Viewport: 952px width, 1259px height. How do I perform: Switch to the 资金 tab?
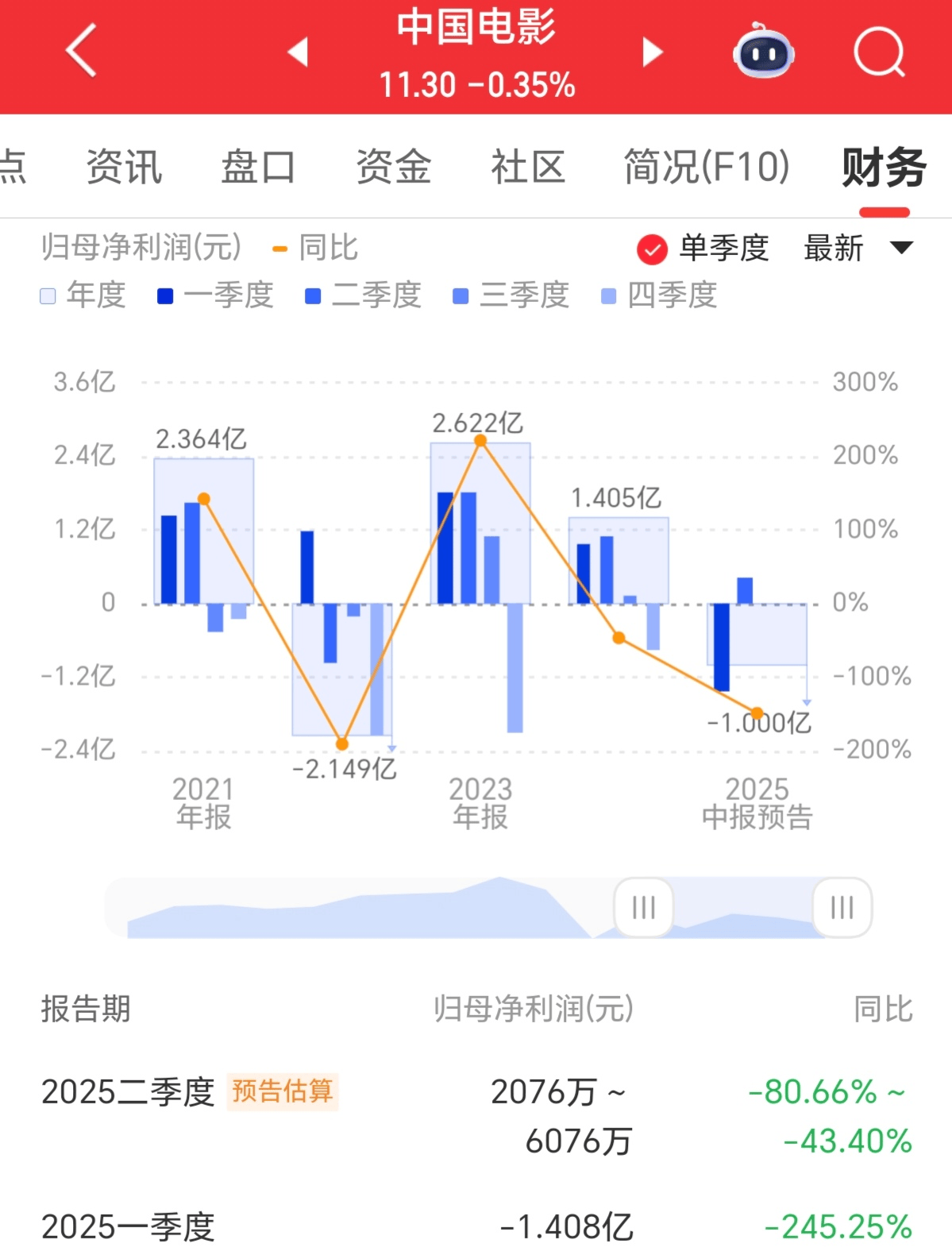[x=393, y=167]
